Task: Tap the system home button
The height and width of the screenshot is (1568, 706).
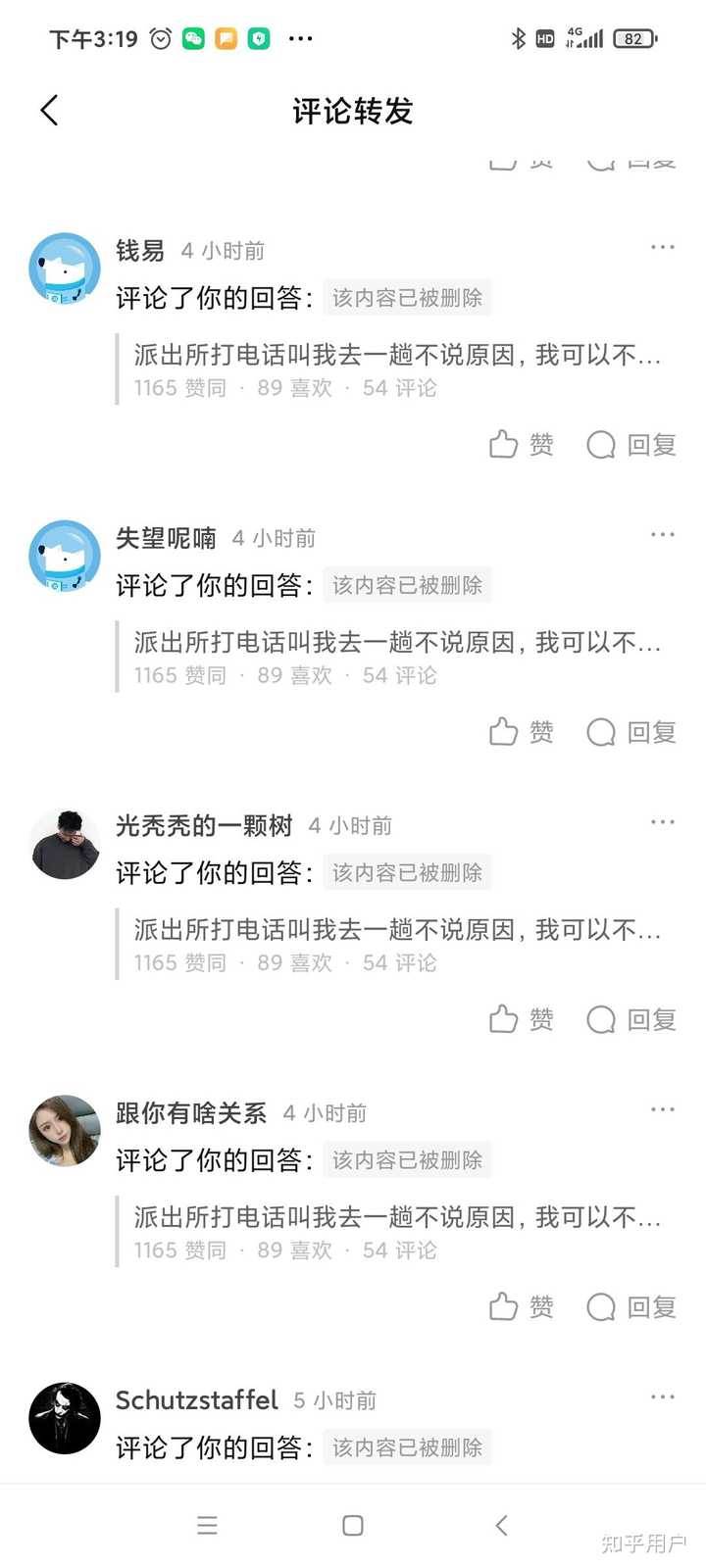Action: coord(353,1525)
